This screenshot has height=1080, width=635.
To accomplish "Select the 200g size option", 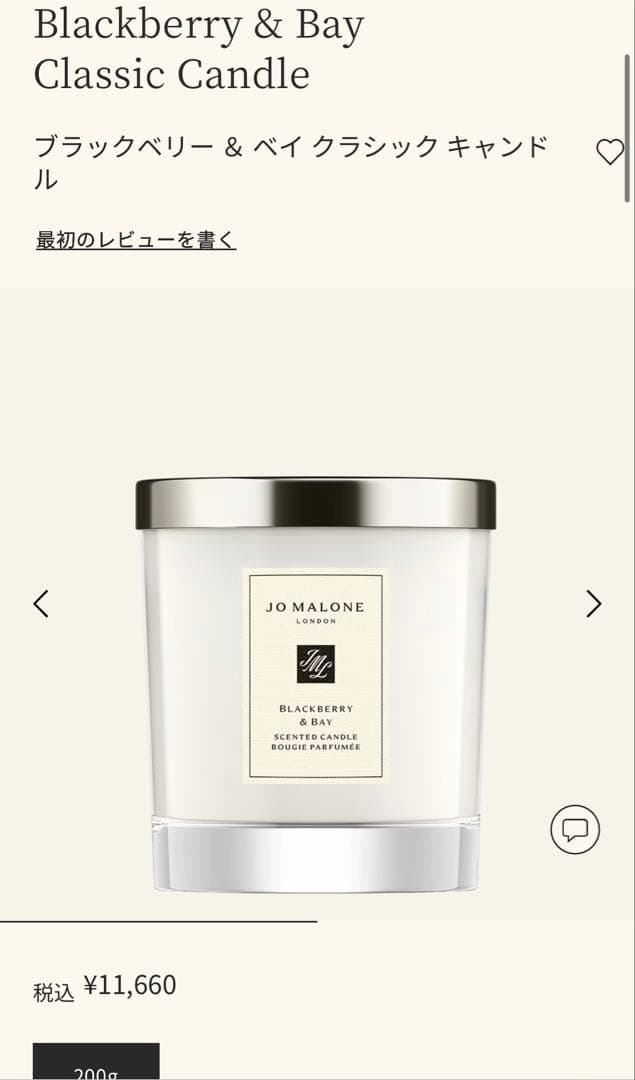I will [x=96, y=1064].
